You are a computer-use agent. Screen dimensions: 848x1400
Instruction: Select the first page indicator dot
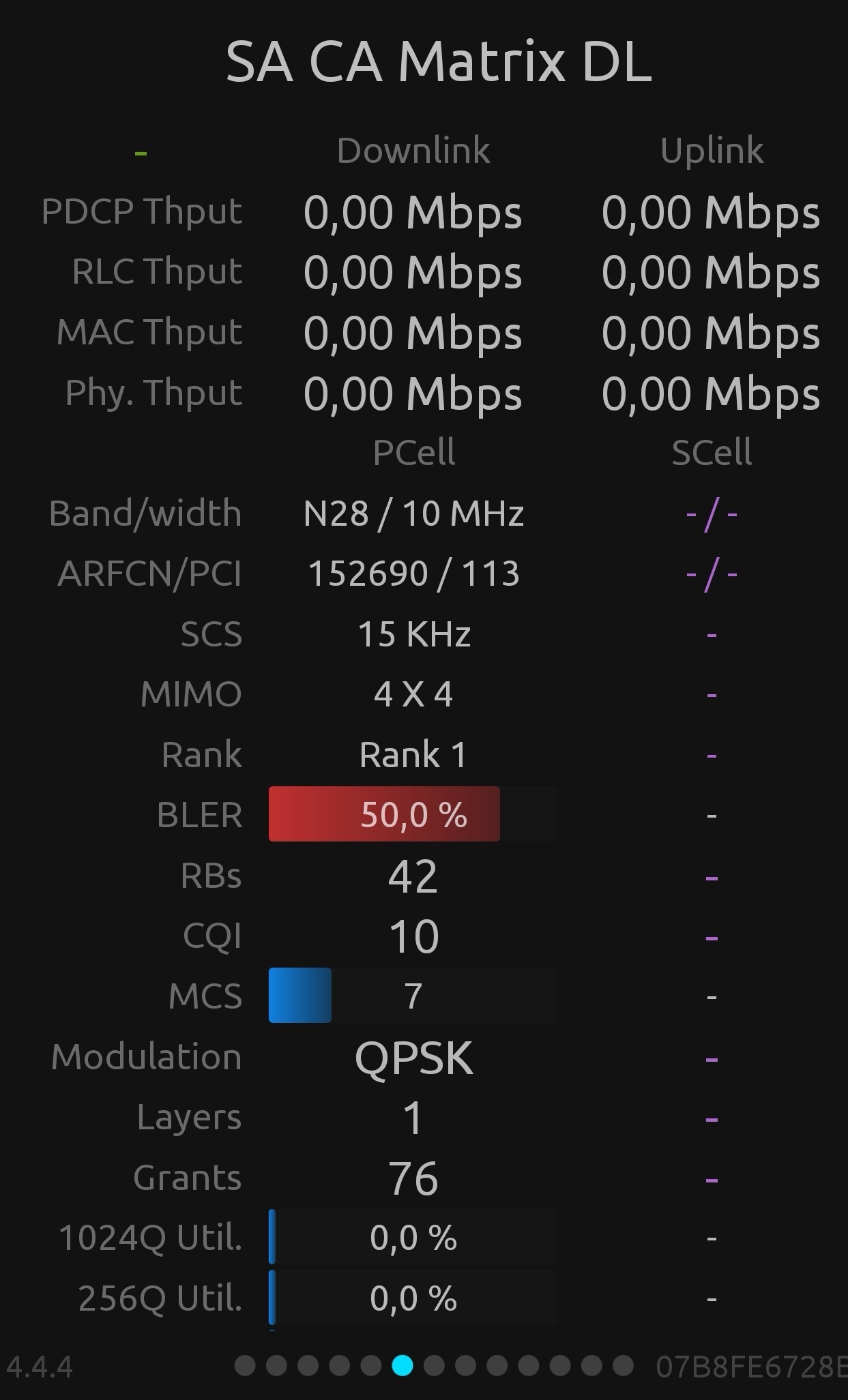point(245,1365)
